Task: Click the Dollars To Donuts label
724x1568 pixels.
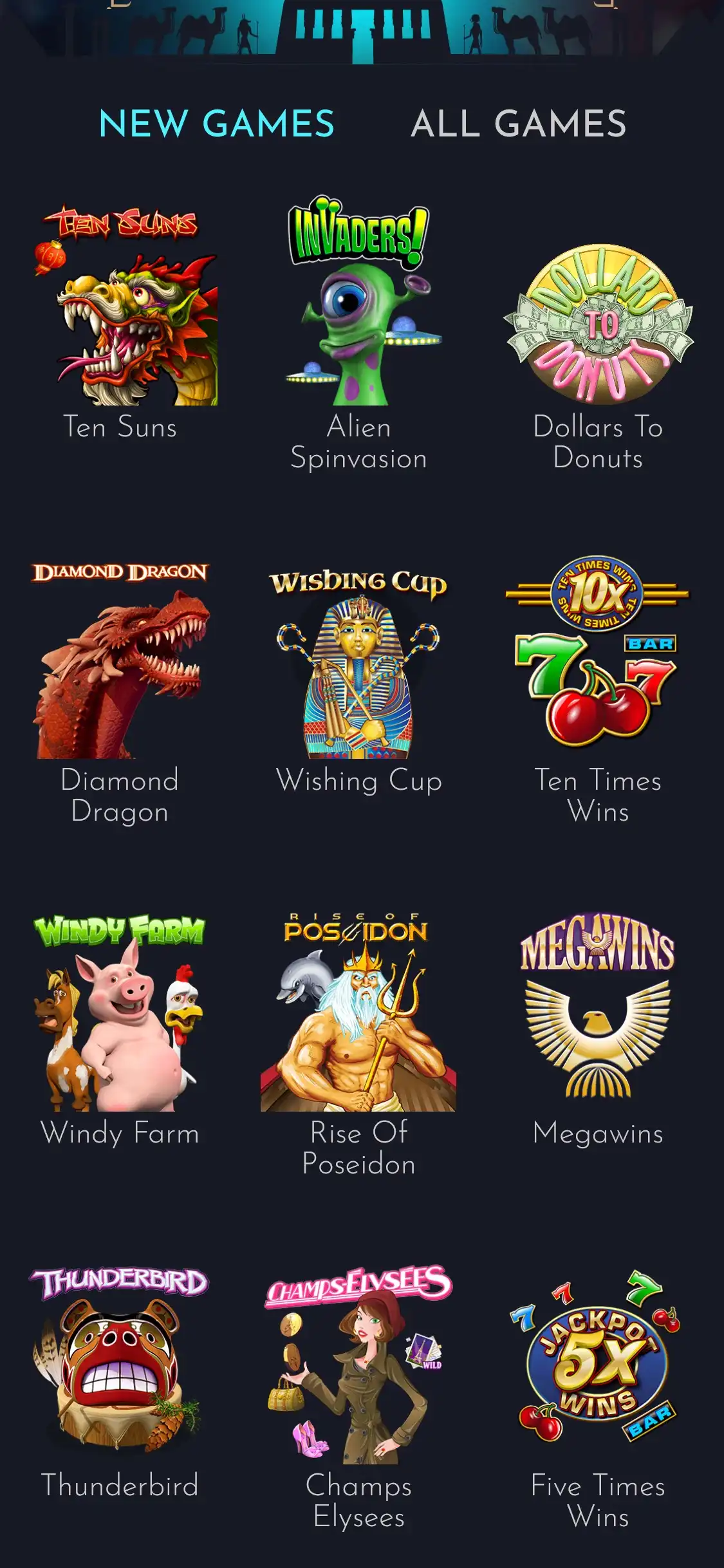Action: tap(599, 443)
